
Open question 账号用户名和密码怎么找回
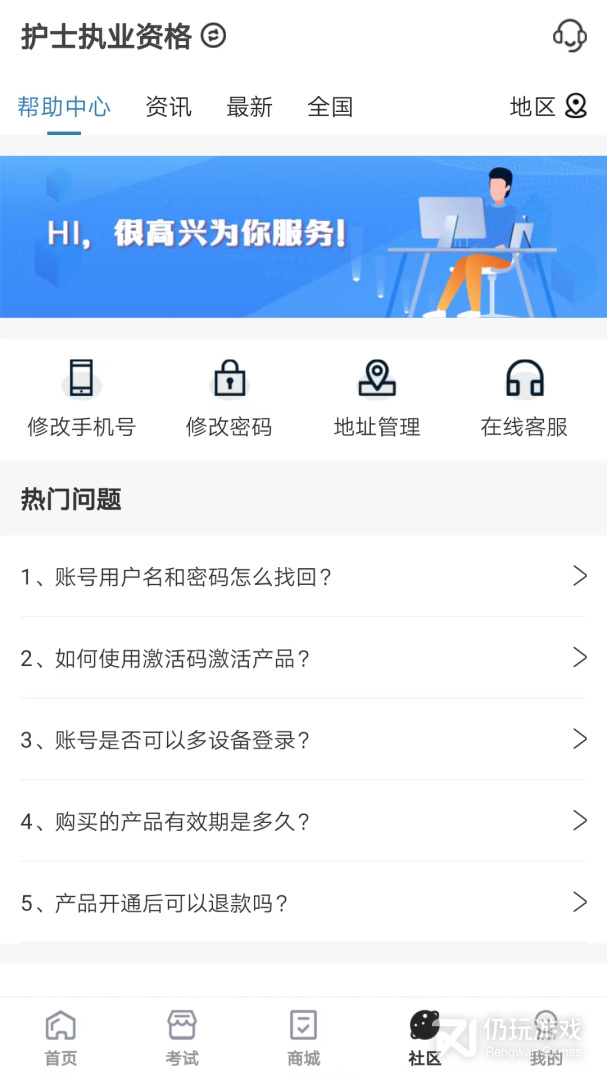coord(303,576)
